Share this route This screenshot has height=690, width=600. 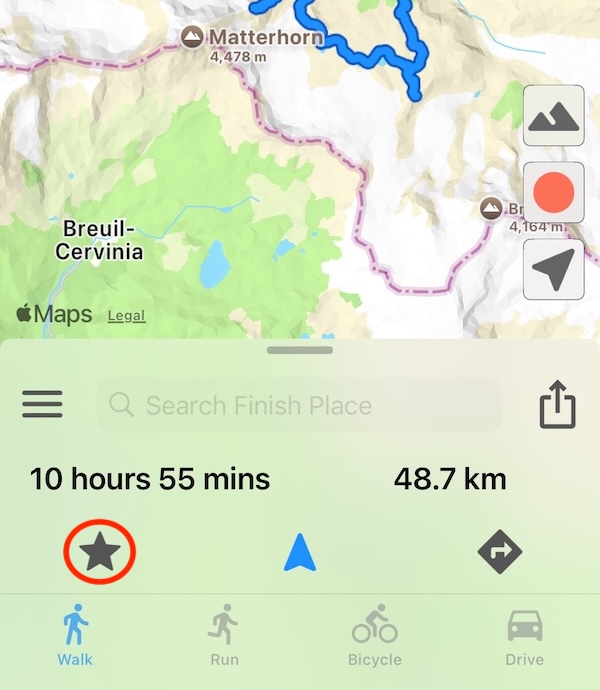point(558,405)
